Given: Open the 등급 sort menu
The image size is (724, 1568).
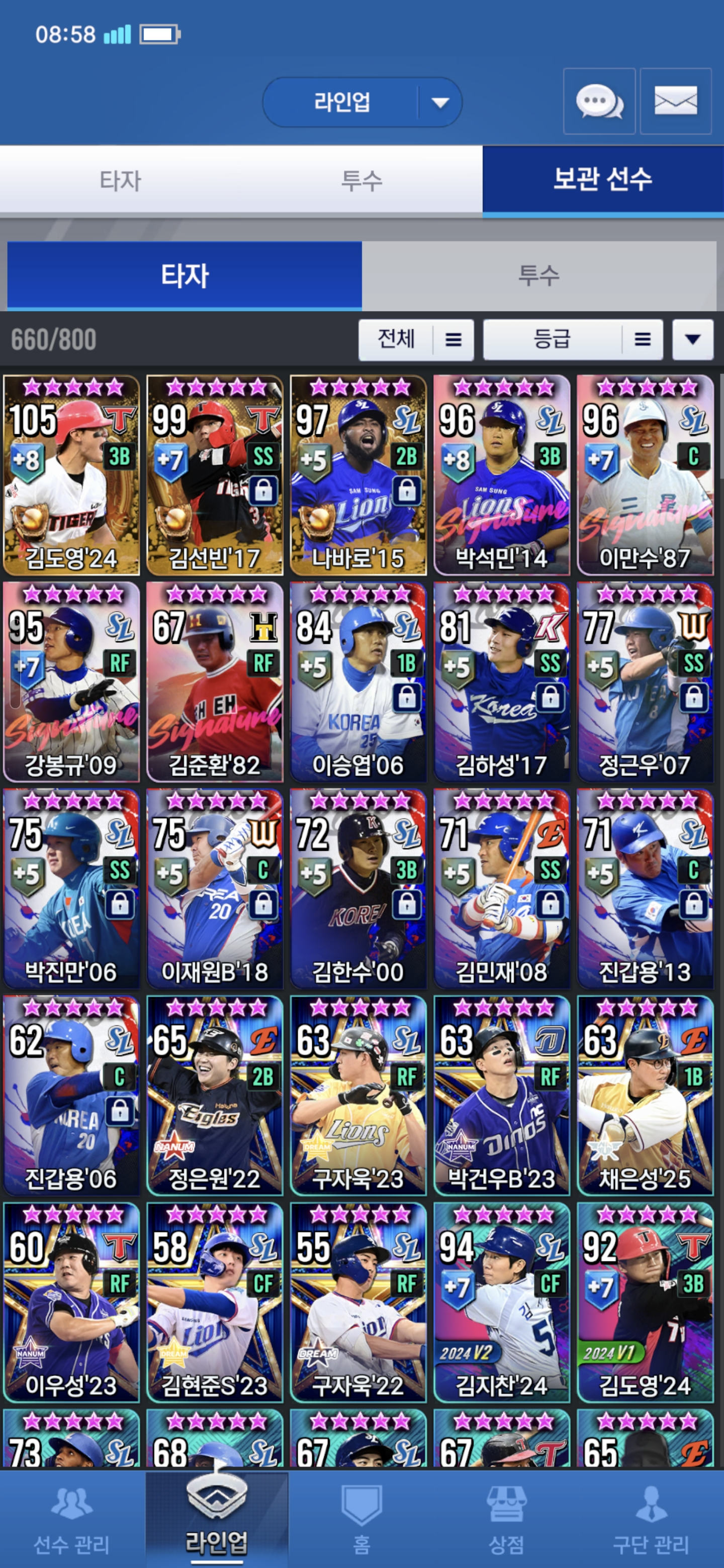Looking at the screenshot, I should coord(572,339).
